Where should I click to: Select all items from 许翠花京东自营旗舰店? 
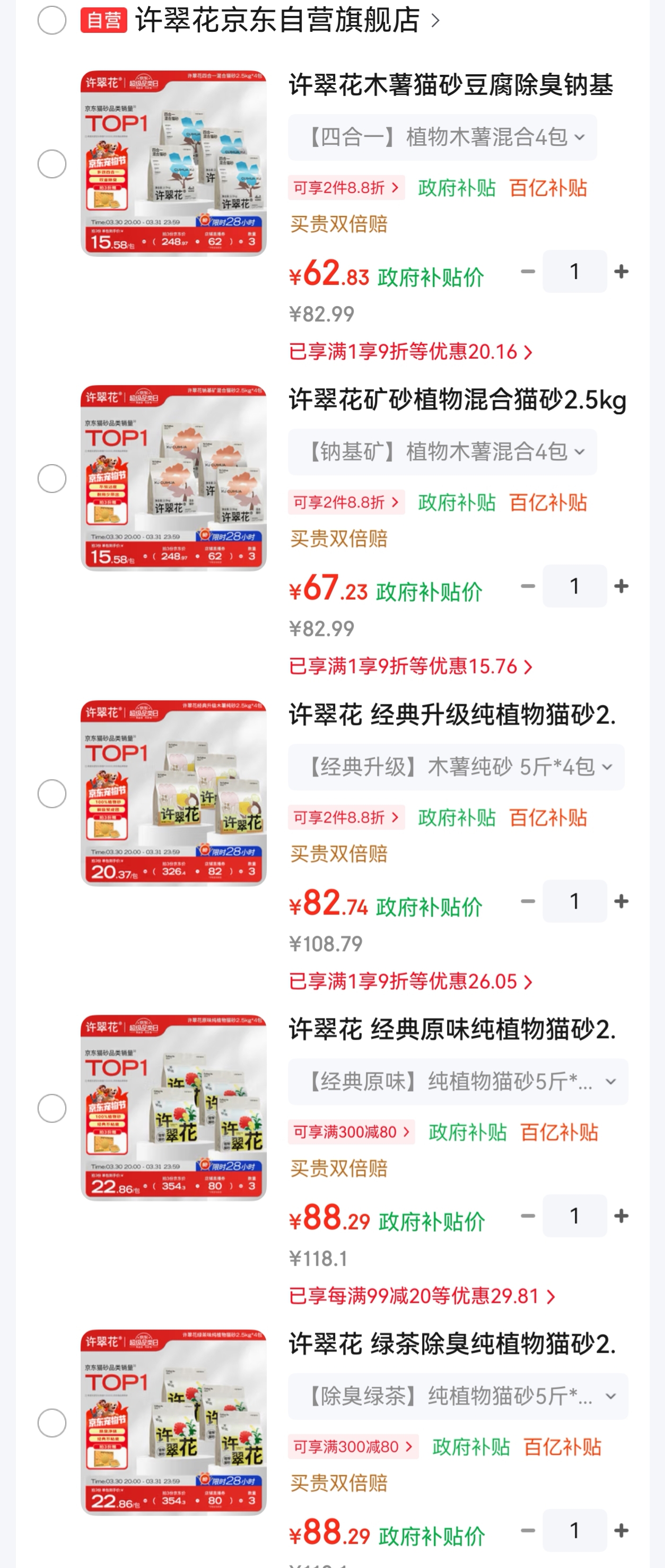52,21
